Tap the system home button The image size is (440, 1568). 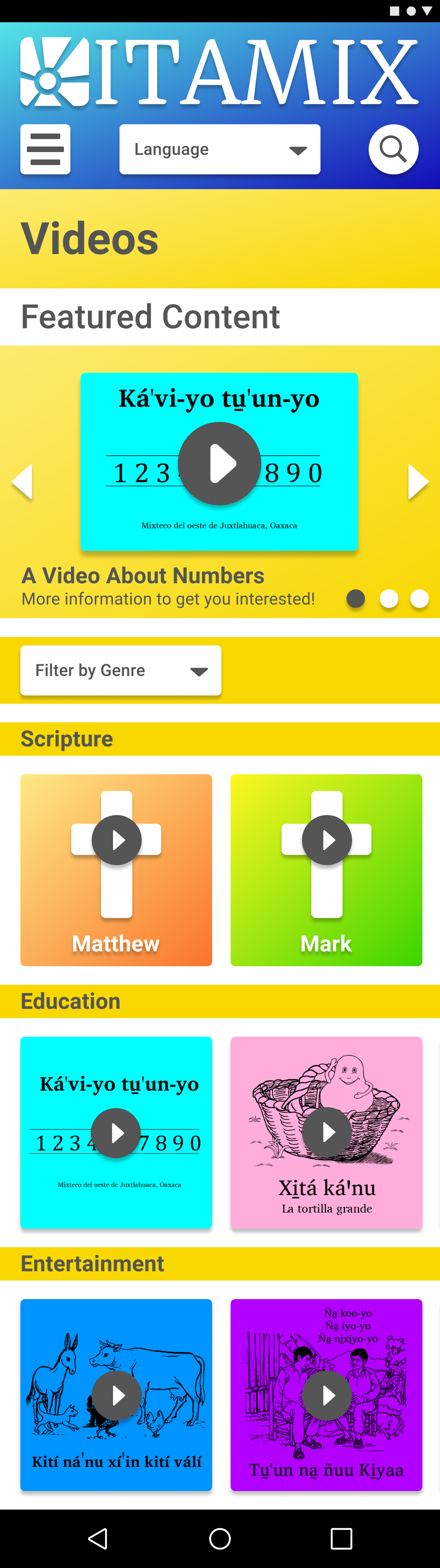click(x=220, y=1538)
